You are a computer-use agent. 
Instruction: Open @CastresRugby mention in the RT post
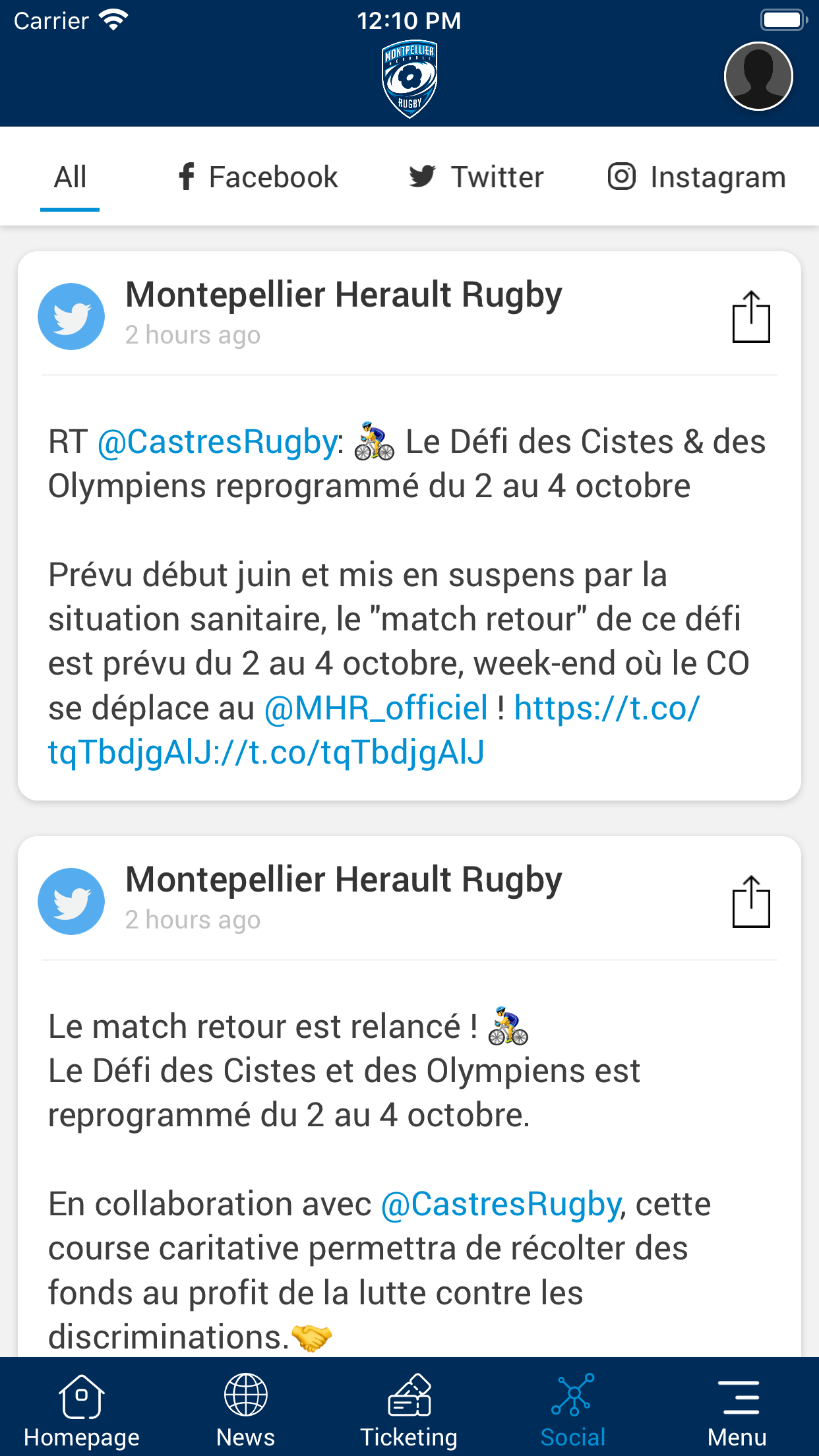pos(218,442)
